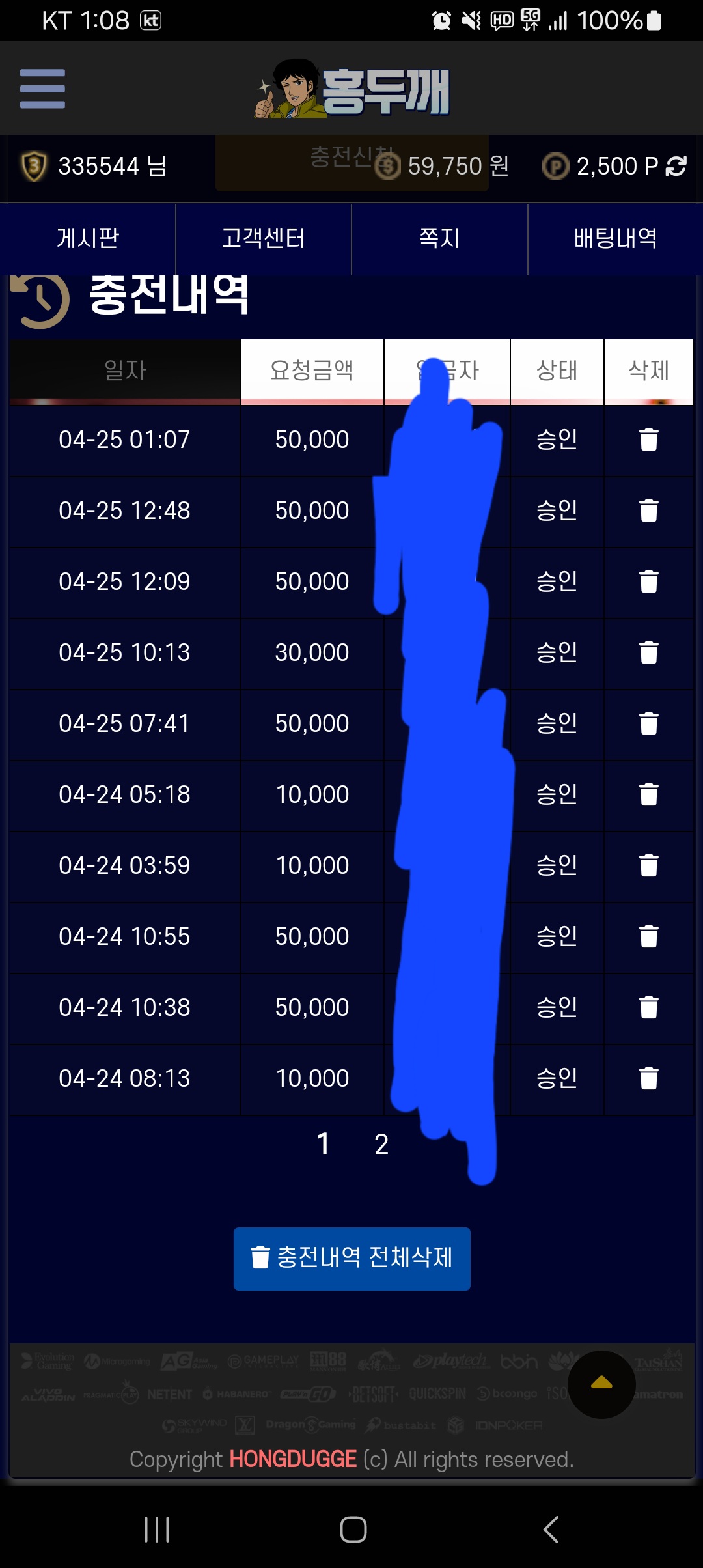The height and width of the screenshot is (1568, 703).
Task: Refresh the points balance
Action: 676,166
